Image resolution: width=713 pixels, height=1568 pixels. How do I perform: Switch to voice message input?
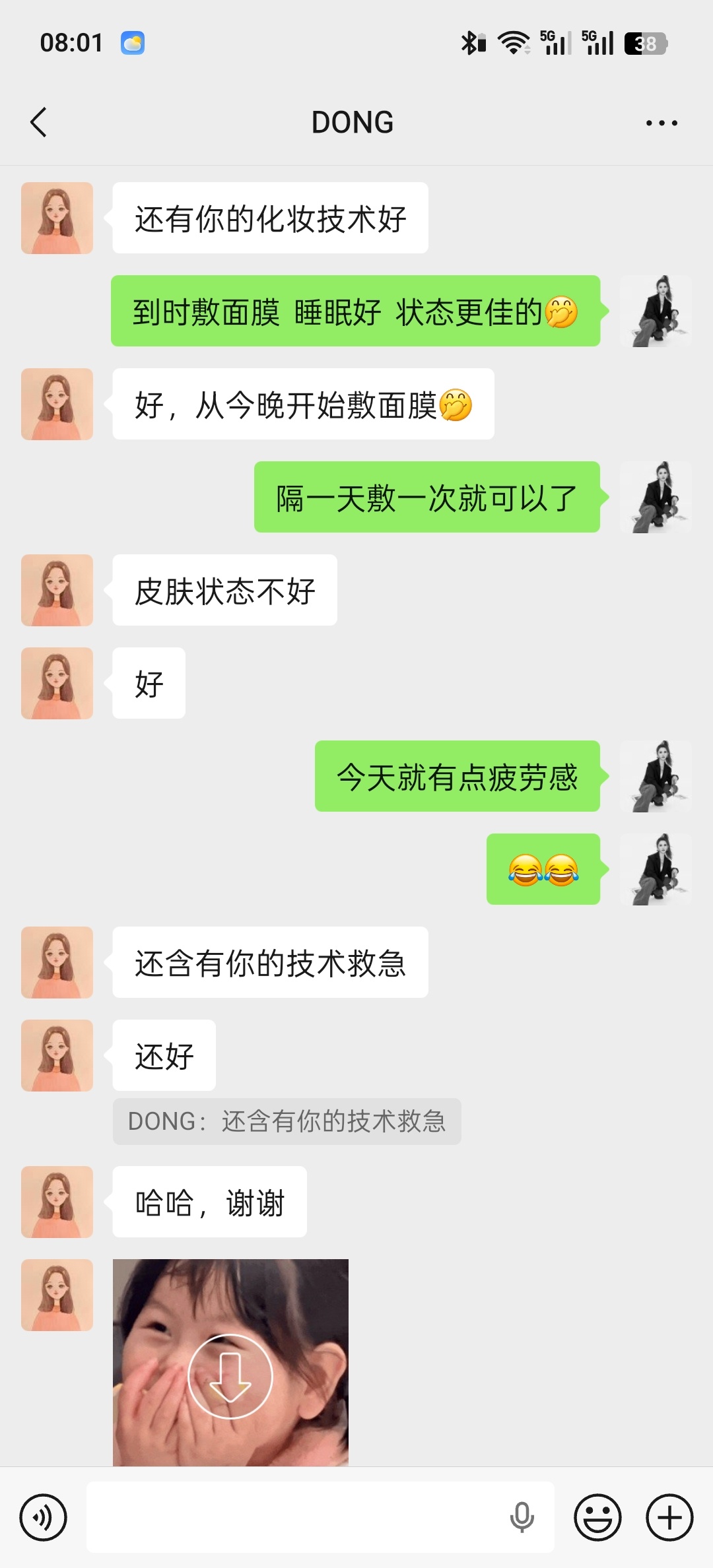tap(44, 1517)
